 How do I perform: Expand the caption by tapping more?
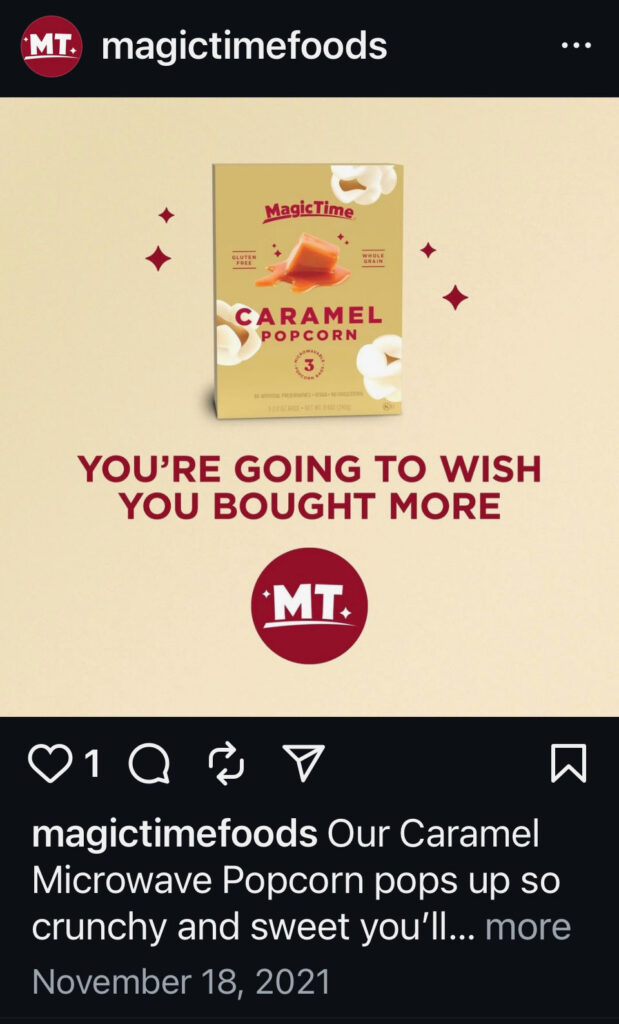pos(528,927)
